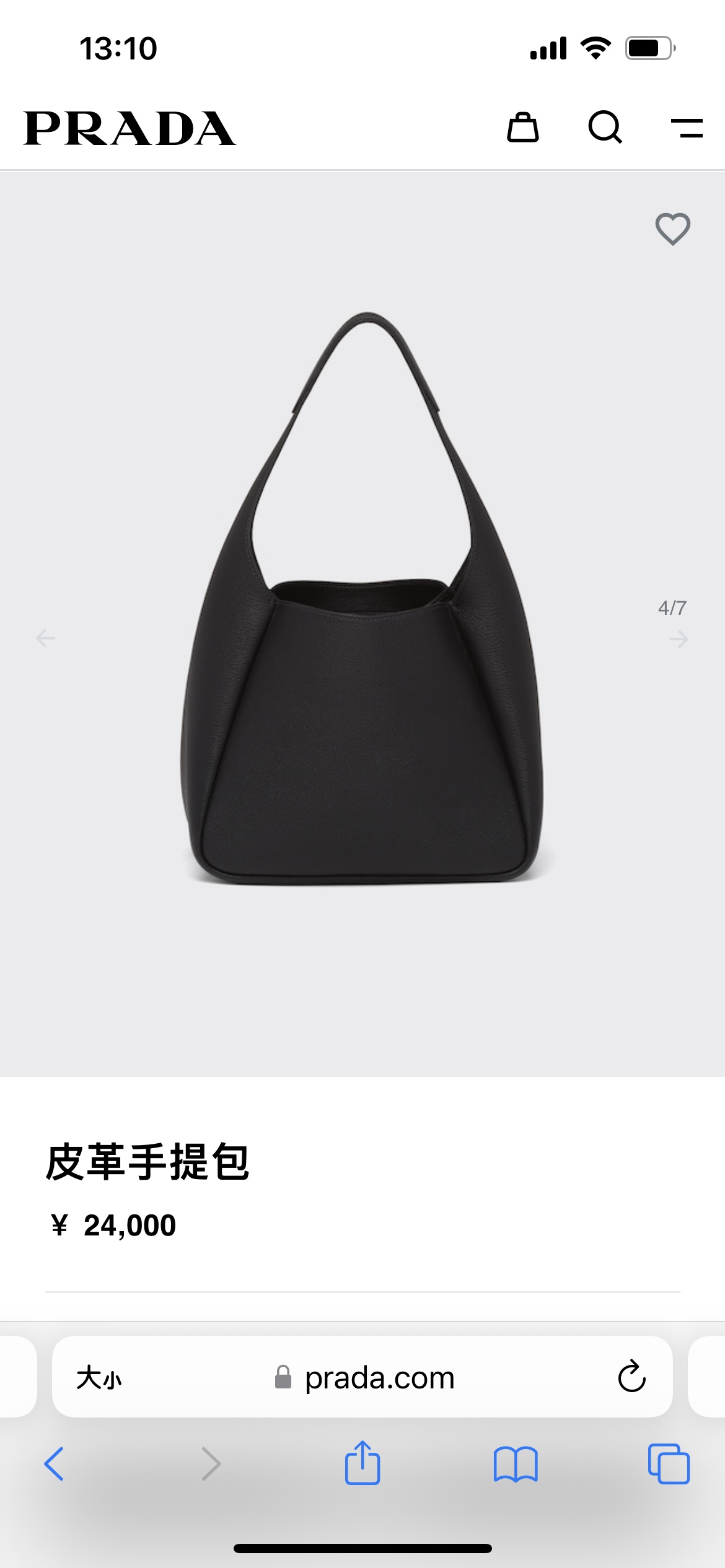Open the page settings 大小 button
Viewport: 725px width, 1568px height.
point(99,1379)
